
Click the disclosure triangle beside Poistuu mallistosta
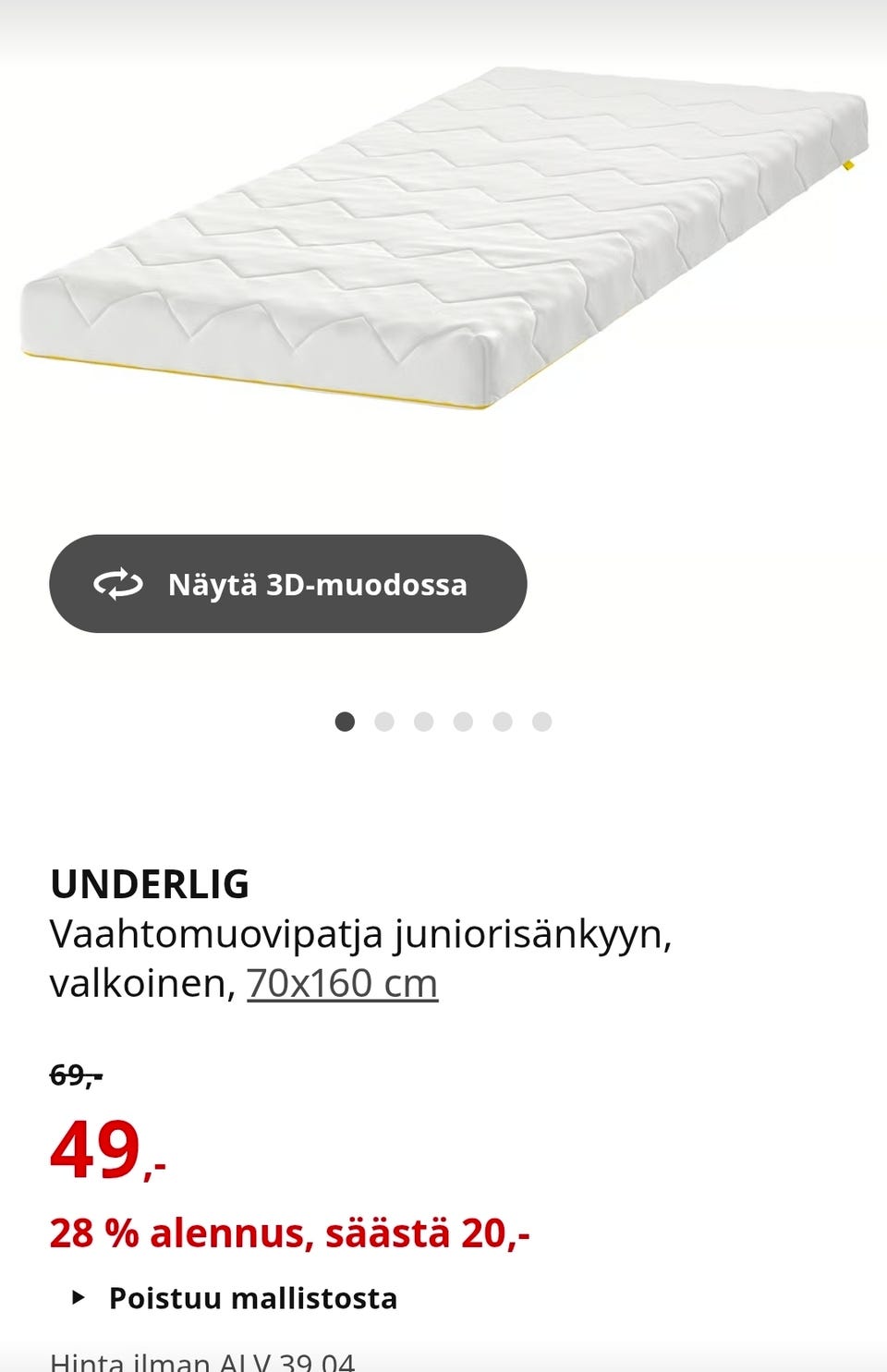point(79,1297)
